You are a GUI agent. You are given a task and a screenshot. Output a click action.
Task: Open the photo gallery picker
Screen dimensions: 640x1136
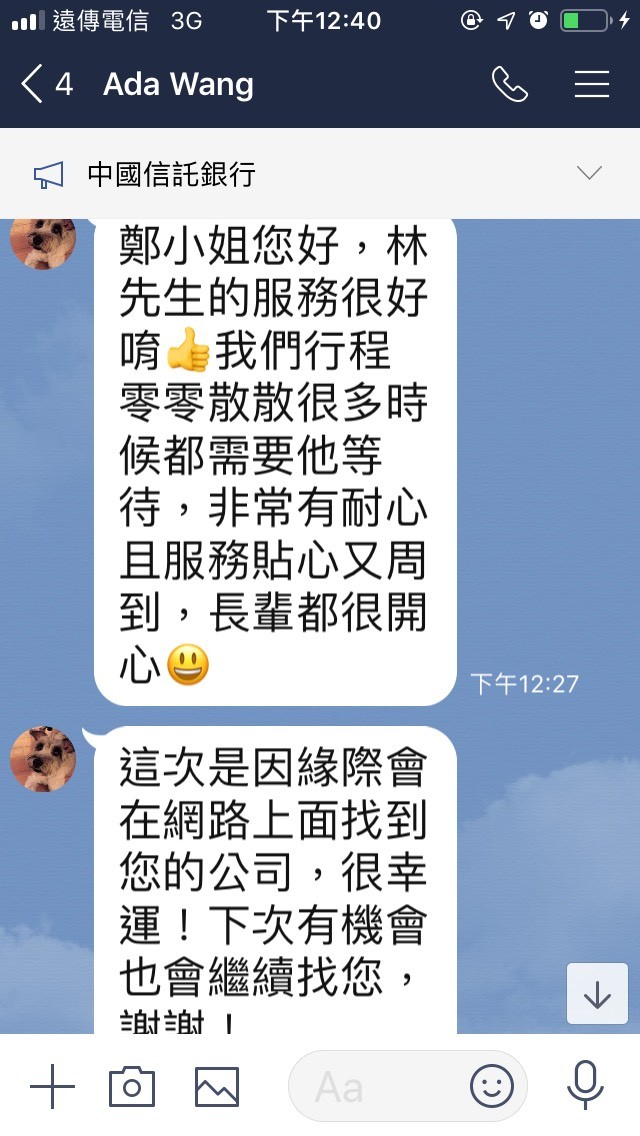pyautogui.click(x=217, y=1086)
